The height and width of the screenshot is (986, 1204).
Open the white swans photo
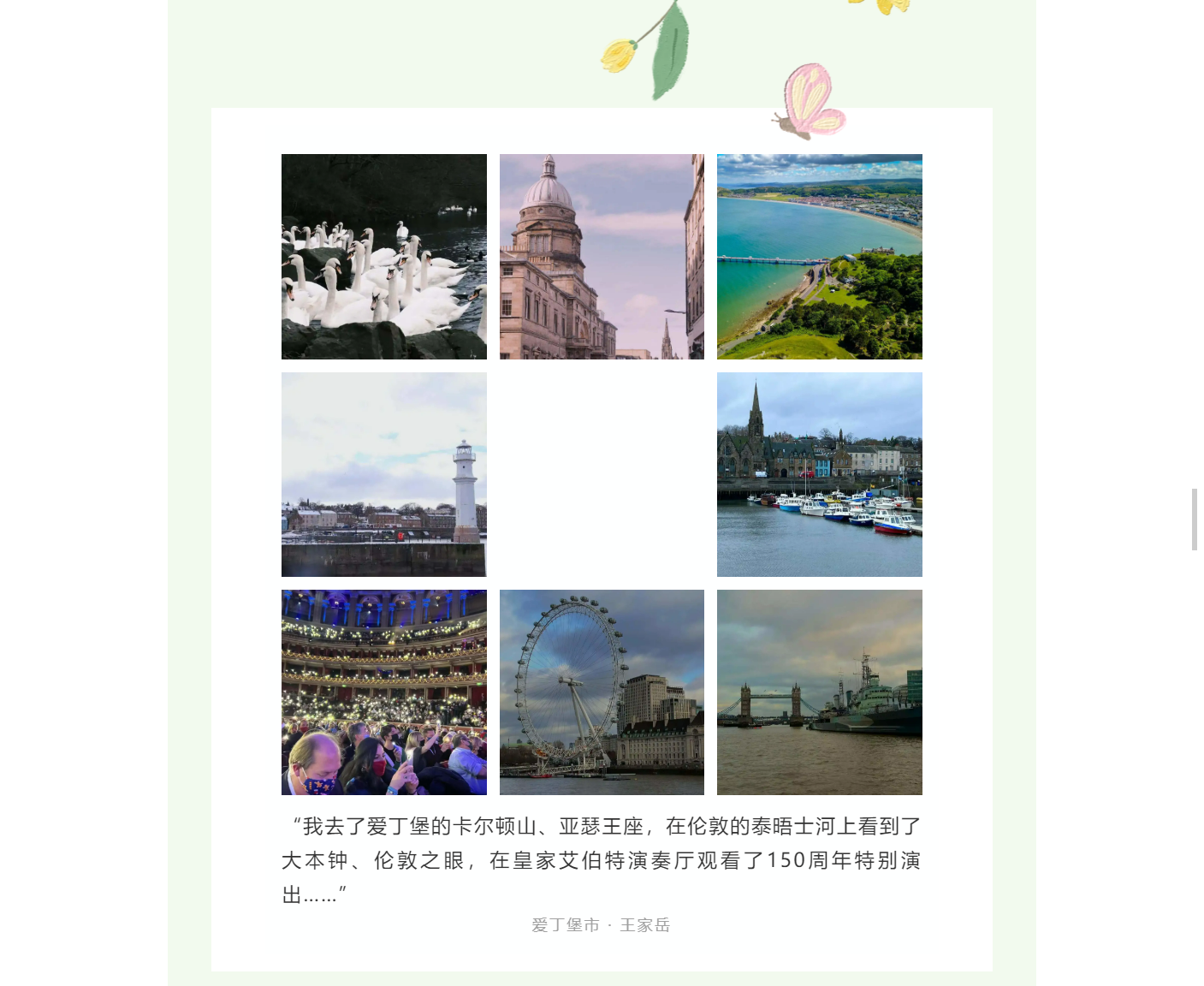click(383, 257)
